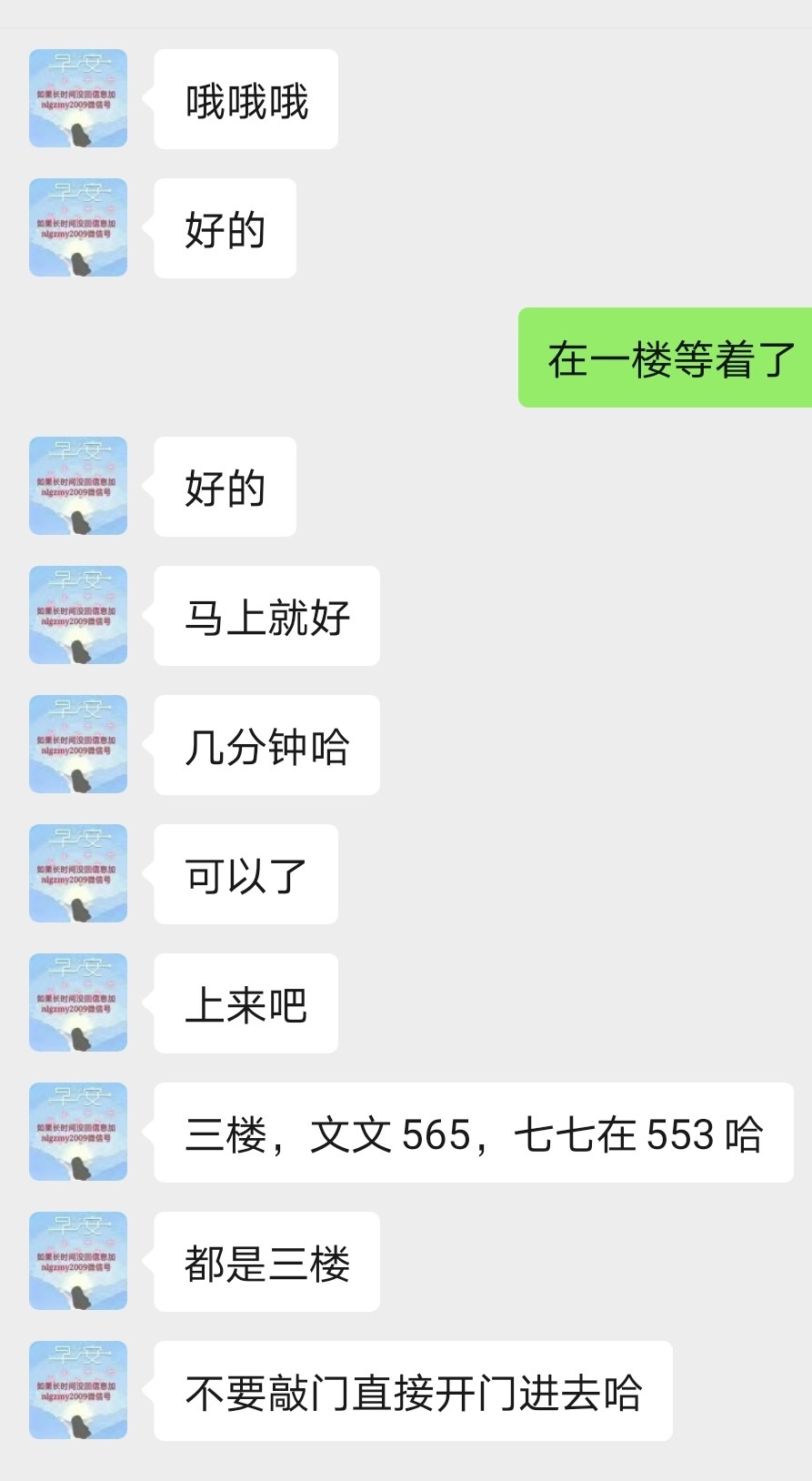Open sender's avatar beside "哦哦哦"

(x=78, y=98)
